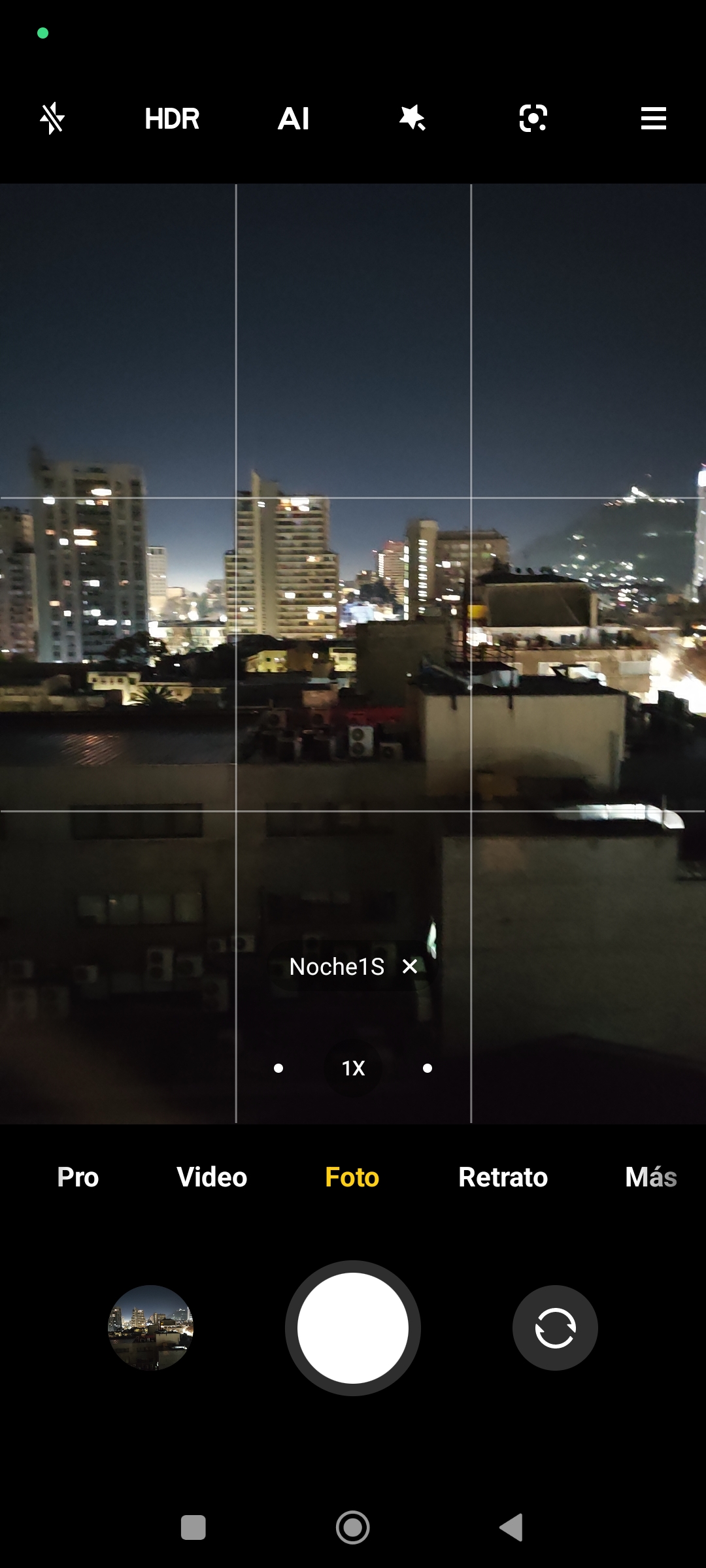The width and height of the screenshot is (706, 1568).
Task: Open recent apps from the navigation bar
Action: pos(193,1527)
